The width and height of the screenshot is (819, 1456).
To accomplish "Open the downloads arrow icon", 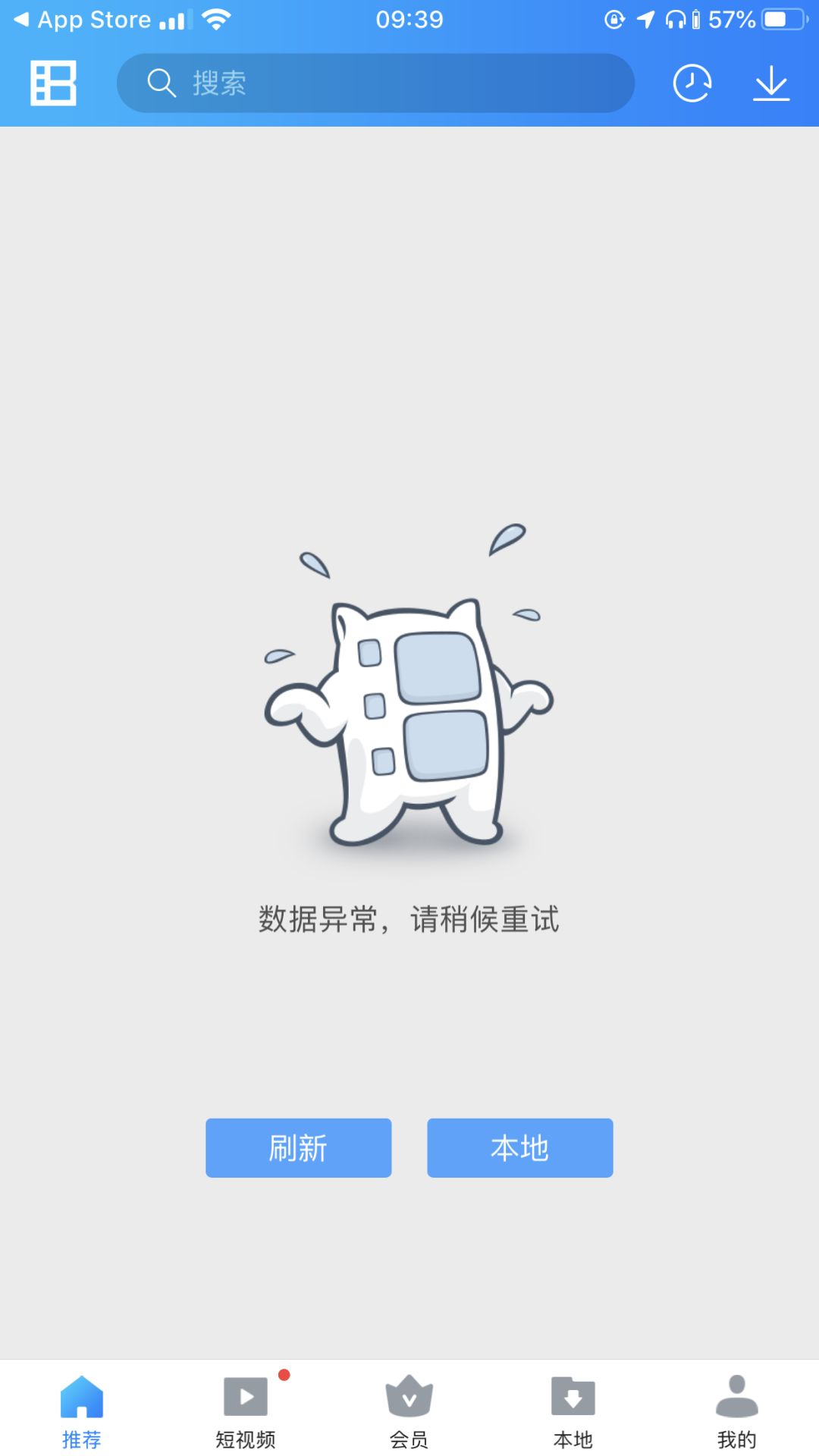I will 771,83.
